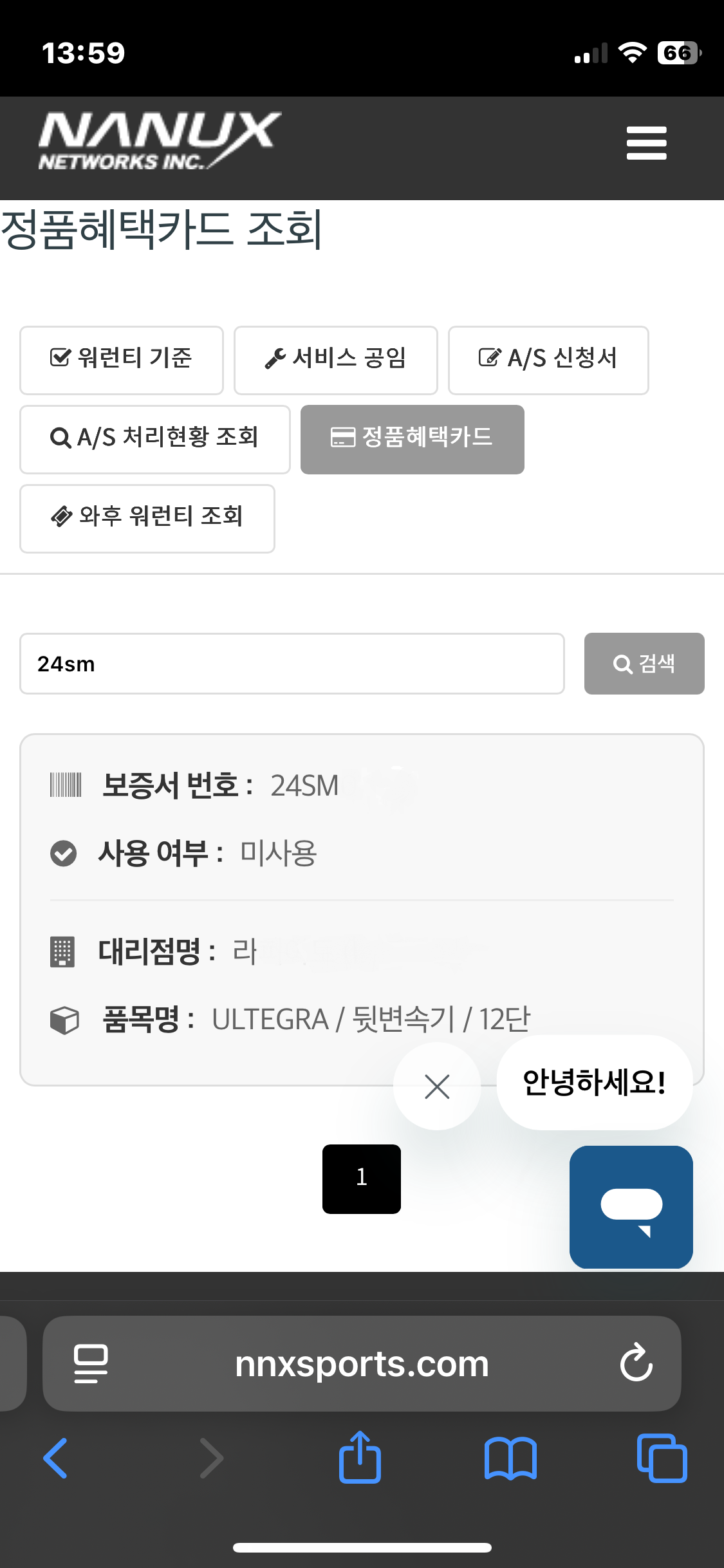
Task: Open the A/S 신청서 form
Action: coord(548,360)
